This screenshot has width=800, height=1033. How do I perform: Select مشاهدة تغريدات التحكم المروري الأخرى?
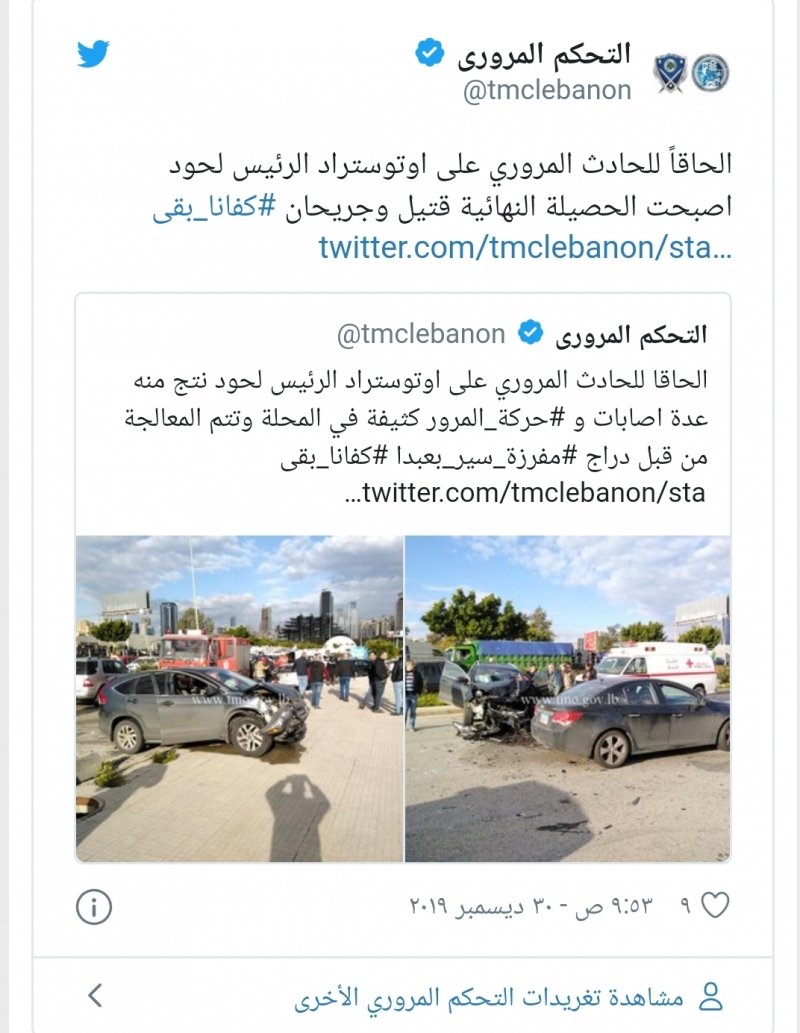488,997
